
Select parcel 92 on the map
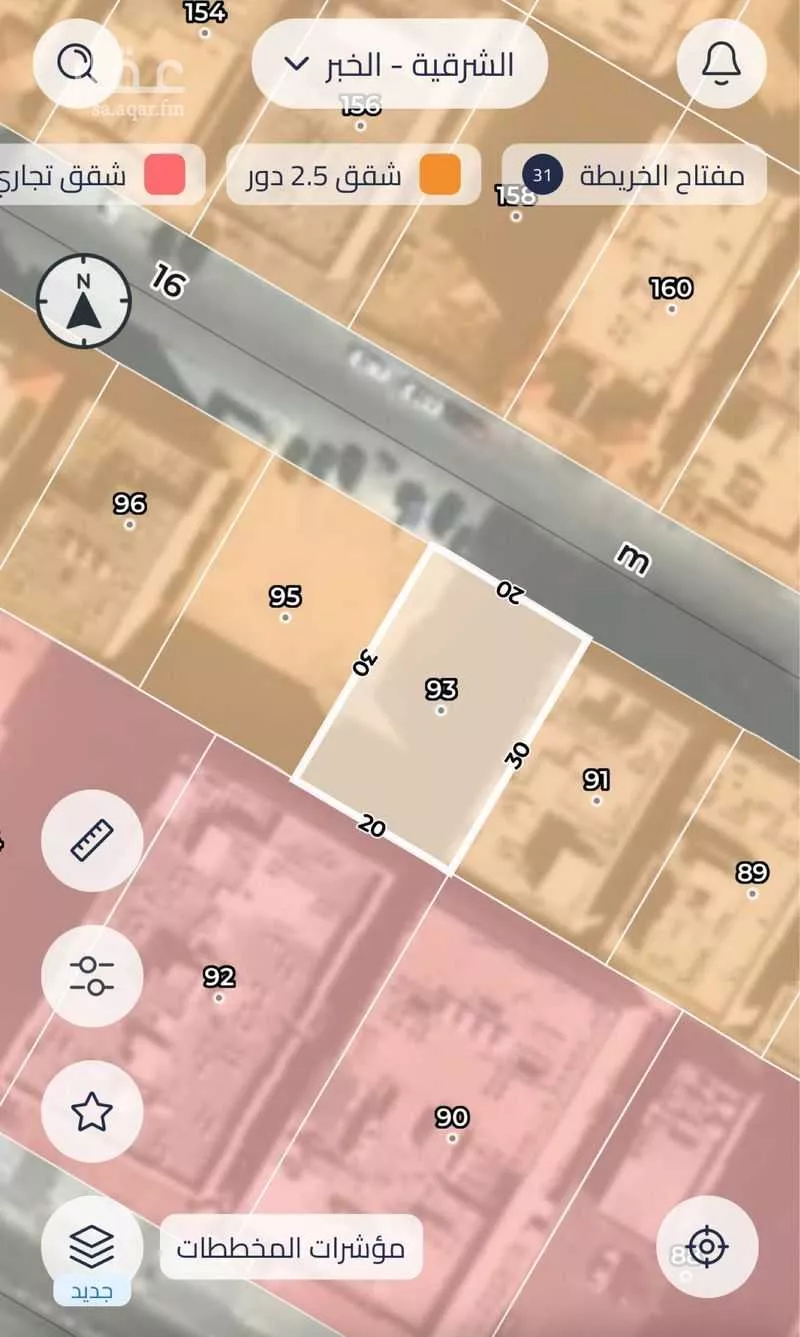[219, 985]
